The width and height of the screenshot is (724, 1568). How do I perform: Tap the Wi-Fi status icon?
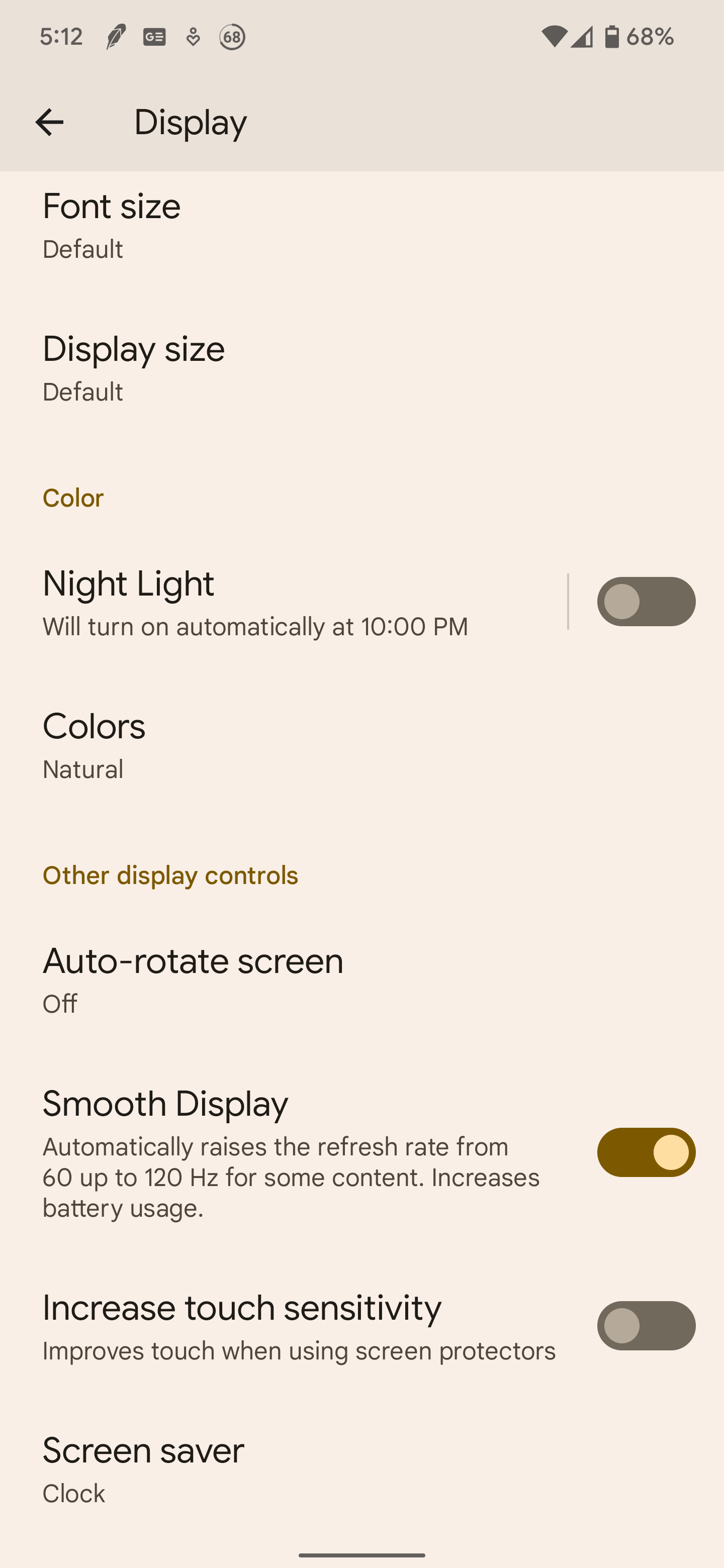click(555, 37)
